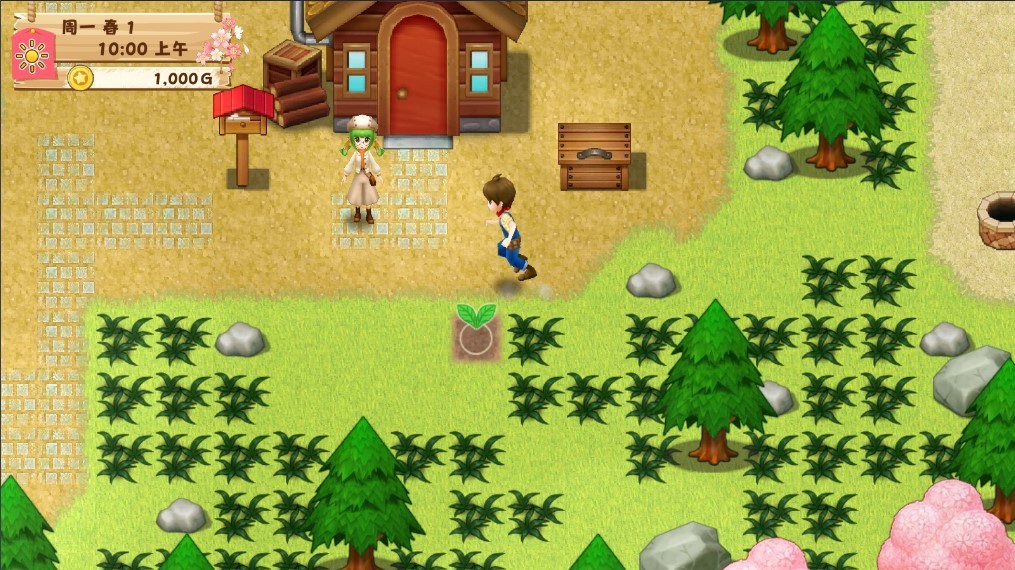Open the date and gold status panel
Viewport: 1015px width, 570px height.
click(120, 52)
